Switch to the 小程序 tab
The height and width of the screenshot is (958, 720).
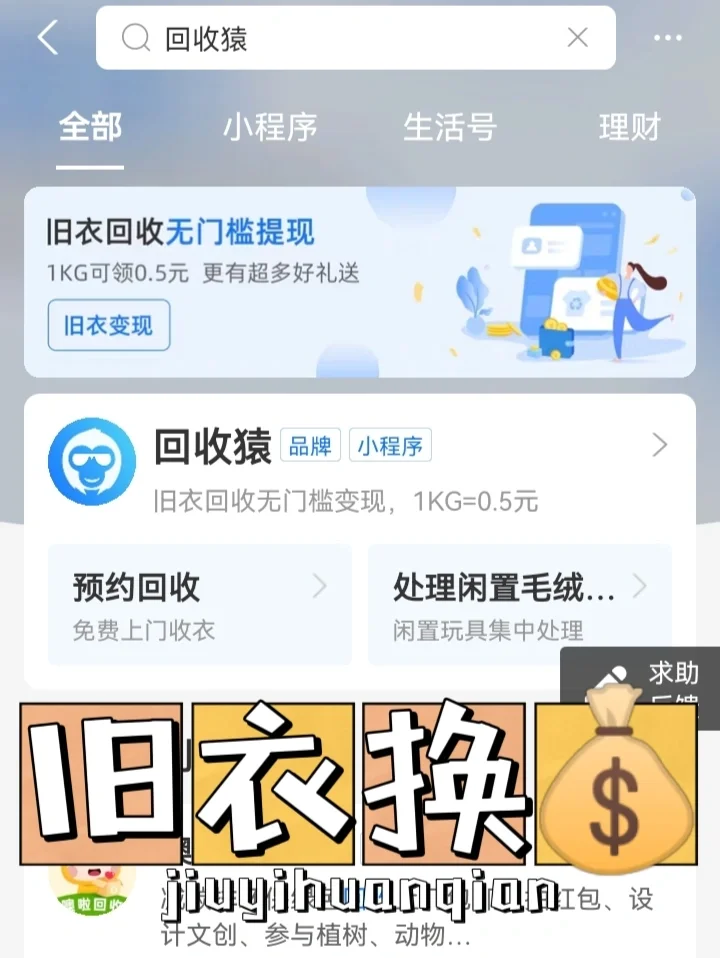coord(270,128)
